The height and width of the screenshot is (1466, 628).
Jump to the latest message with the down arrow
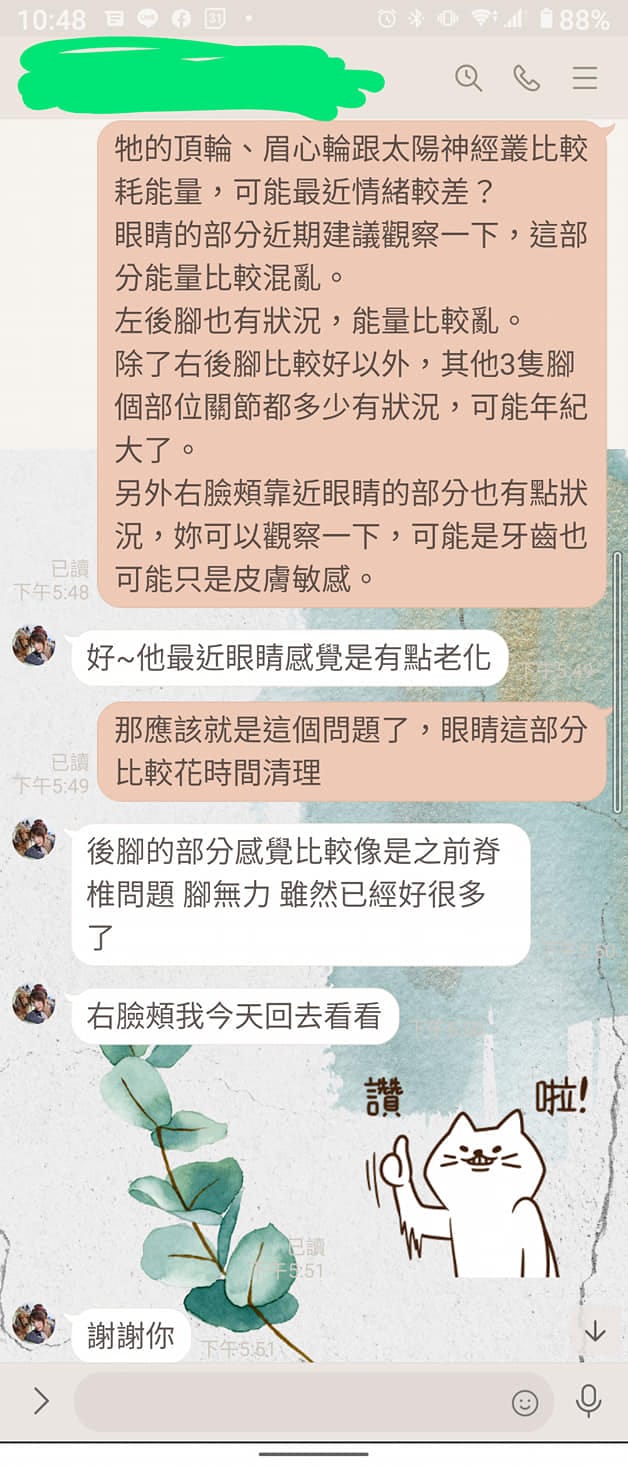[x=596, y=1331]
